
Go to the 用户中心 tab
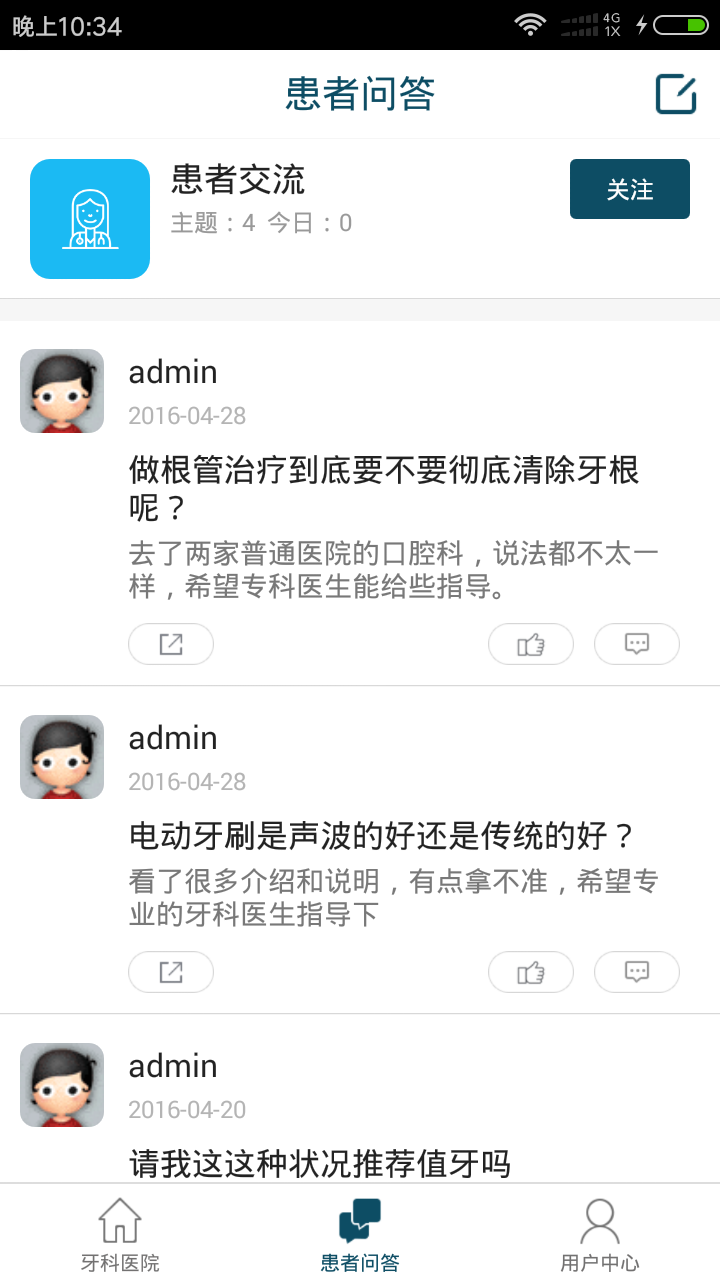click(x=600, y=1234)
